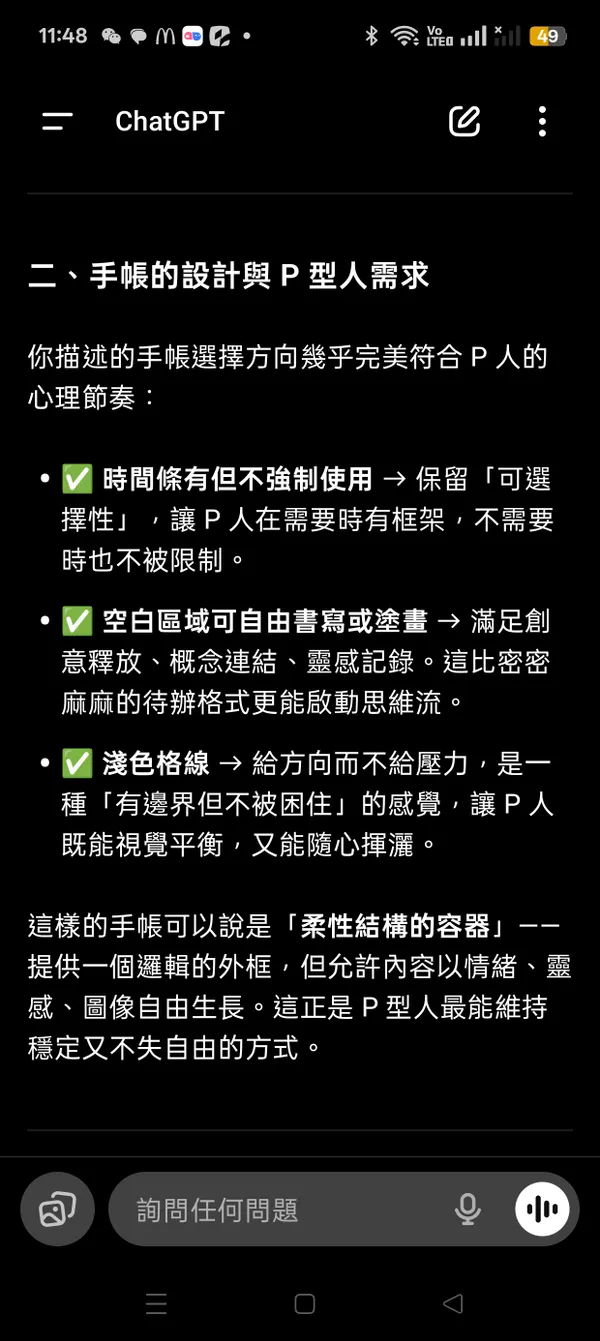Go to the home screen

[305, 1304]
